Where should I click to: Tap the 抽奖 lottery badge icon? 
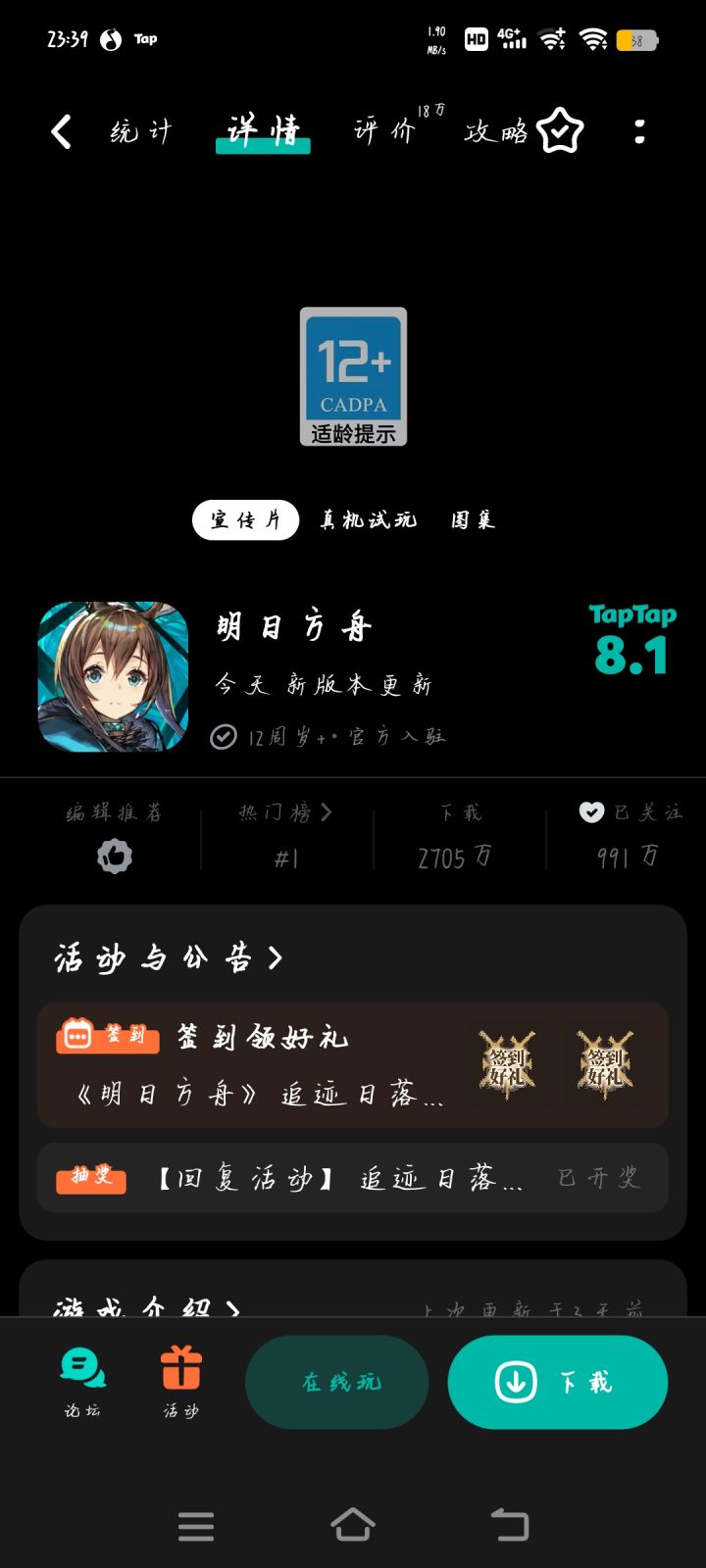(x=90, y=1178)
